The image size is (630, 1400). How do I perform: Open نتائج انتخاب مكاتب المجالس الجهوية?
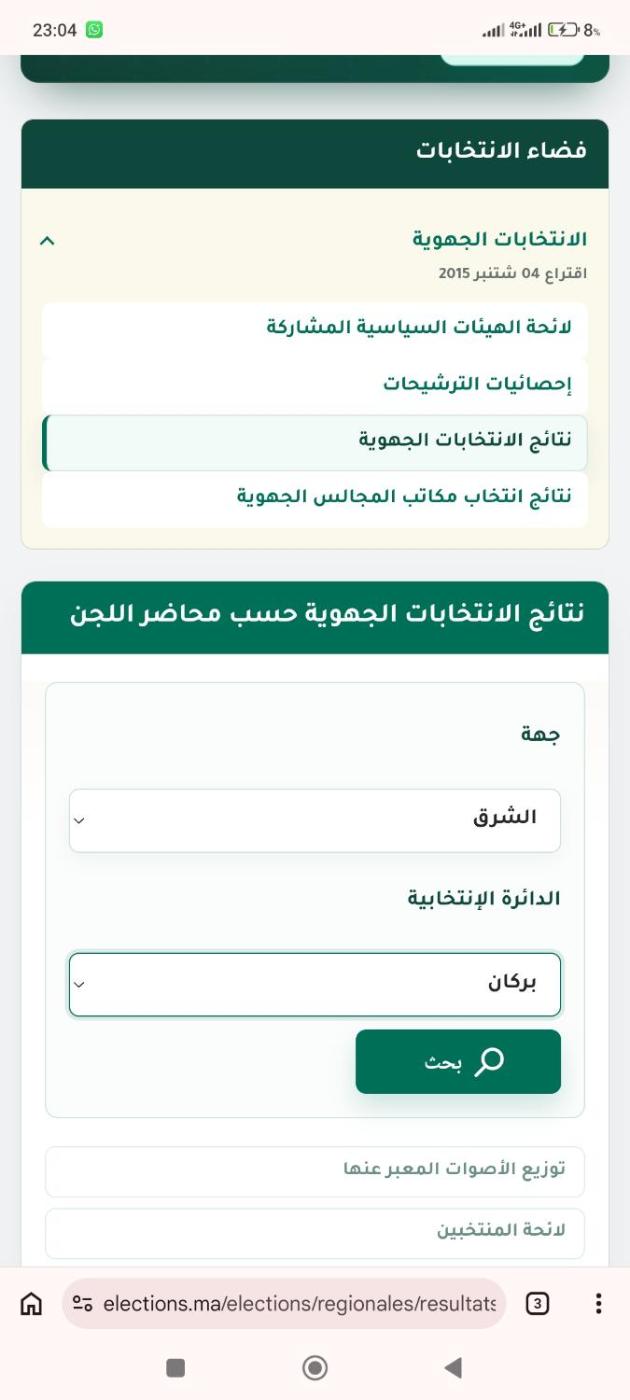click(315, 497)
